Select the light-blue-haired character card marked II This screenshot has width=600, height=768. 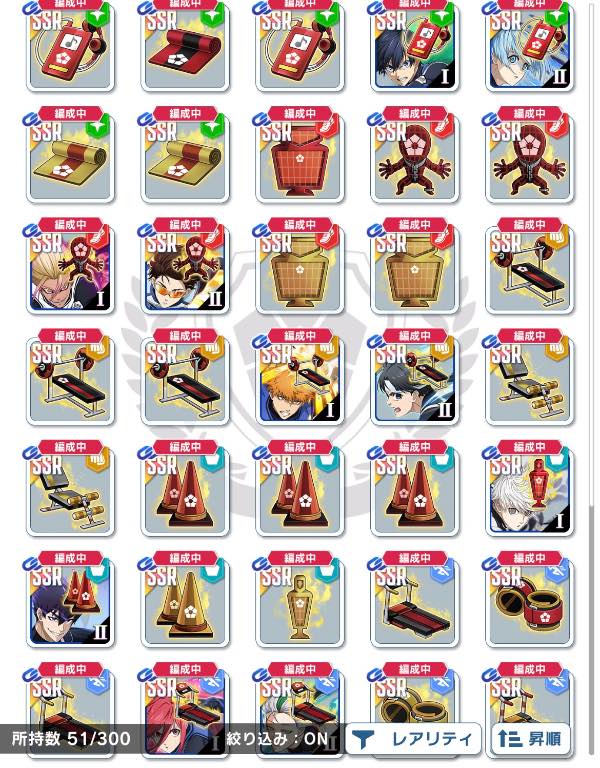click(527, 48)
